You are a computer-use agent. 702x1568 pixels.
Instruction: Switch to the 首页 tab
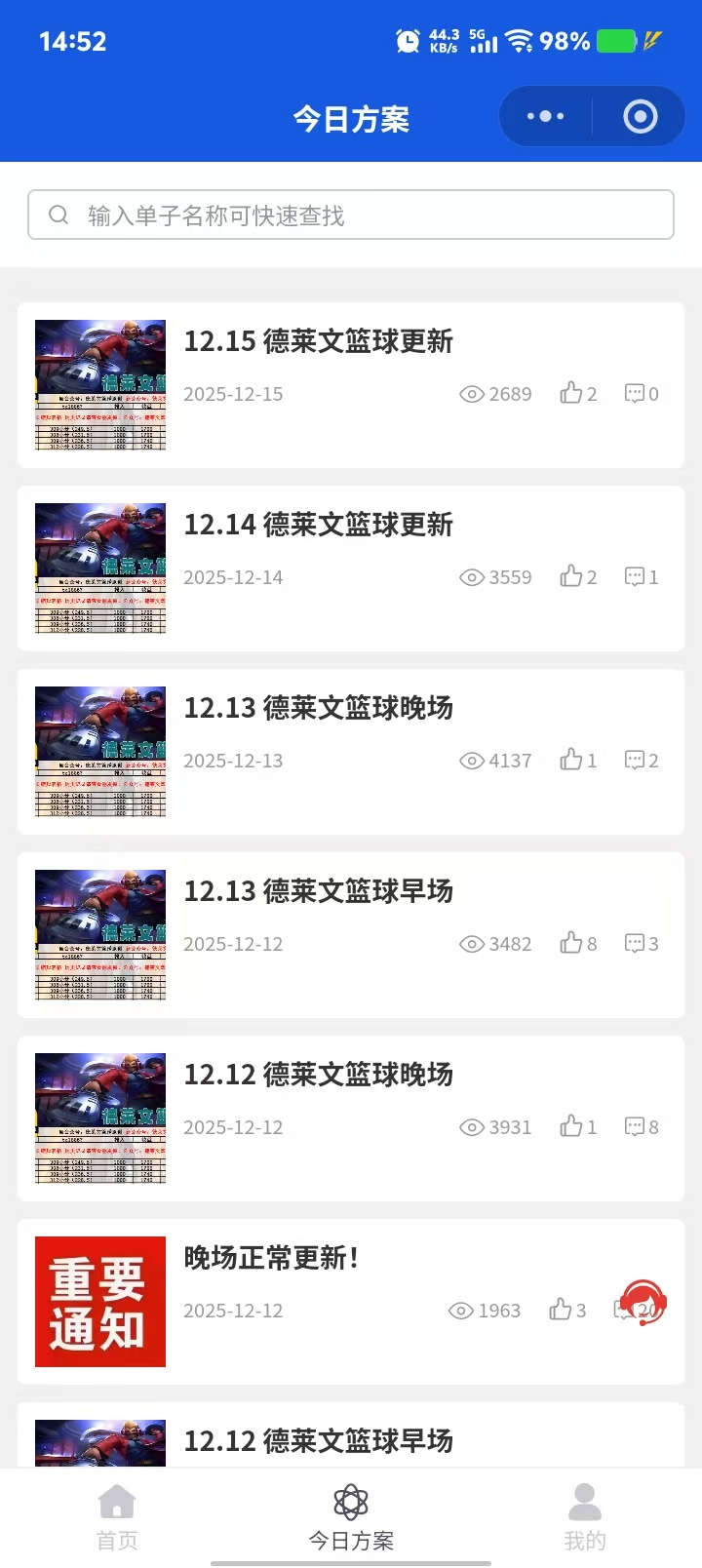pyautogui.click(x=117, y=1517)
